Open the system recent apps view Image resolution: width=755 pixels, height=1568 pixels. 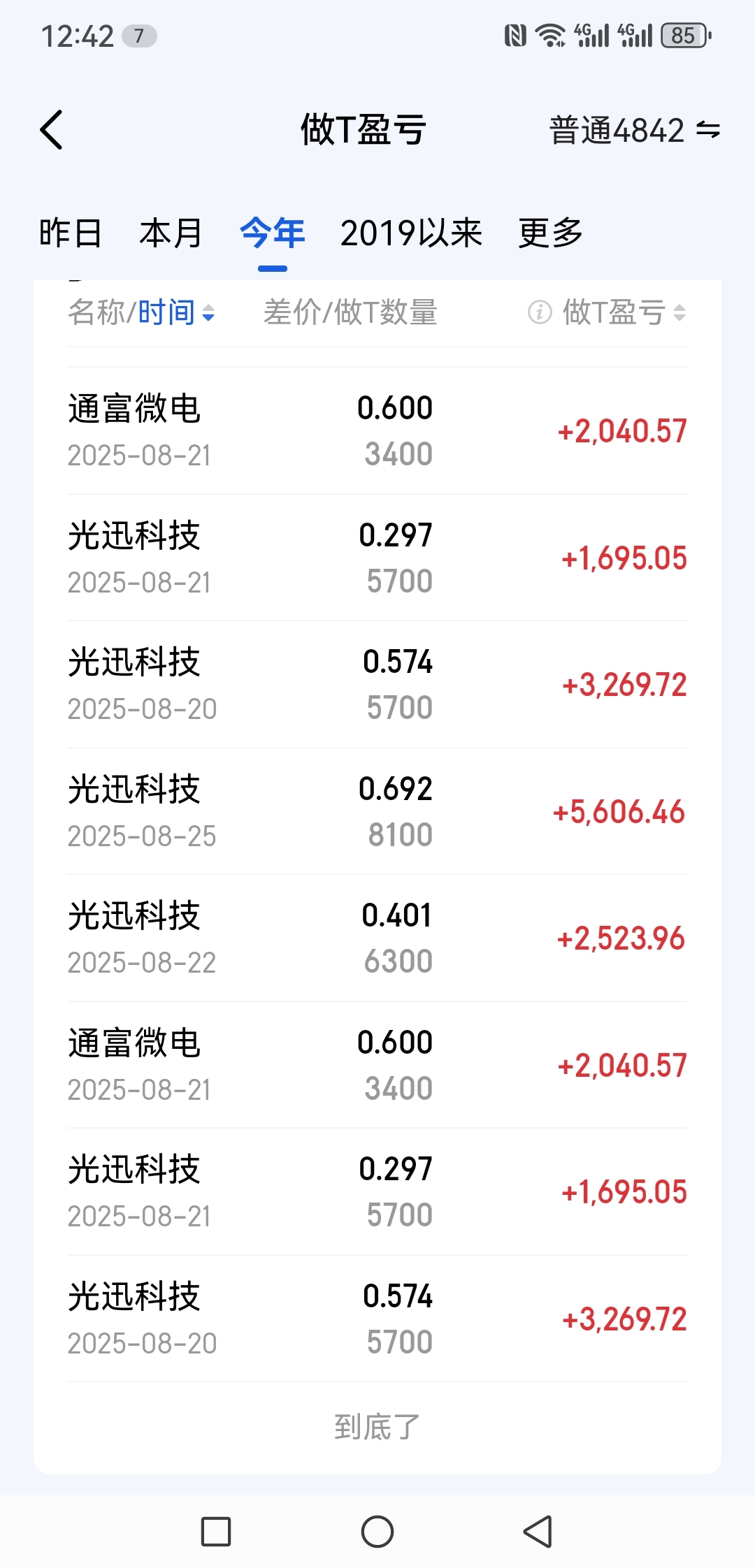point(216,1532)
